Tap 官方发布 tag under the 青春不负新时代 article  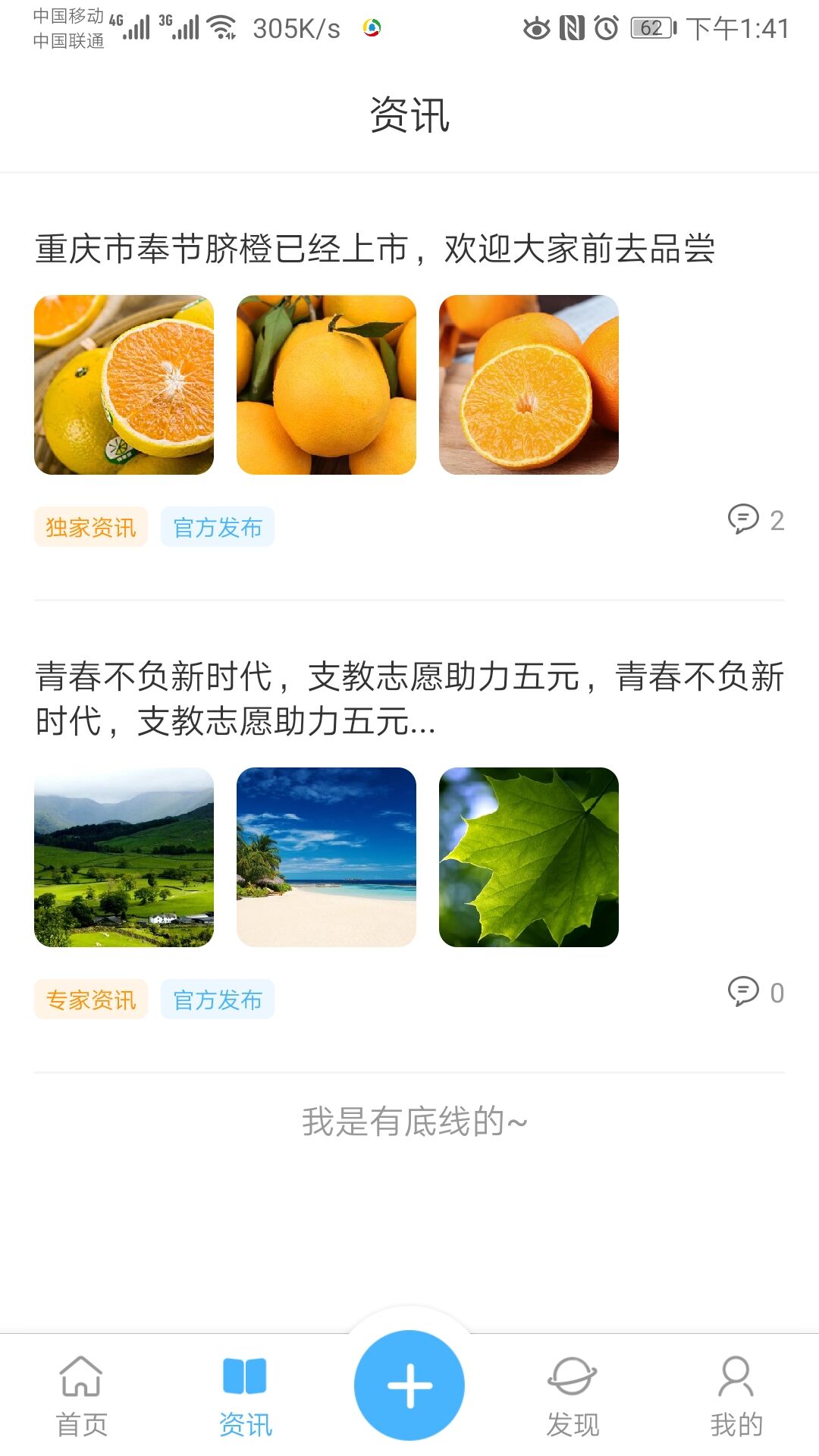tap(218, 999)
